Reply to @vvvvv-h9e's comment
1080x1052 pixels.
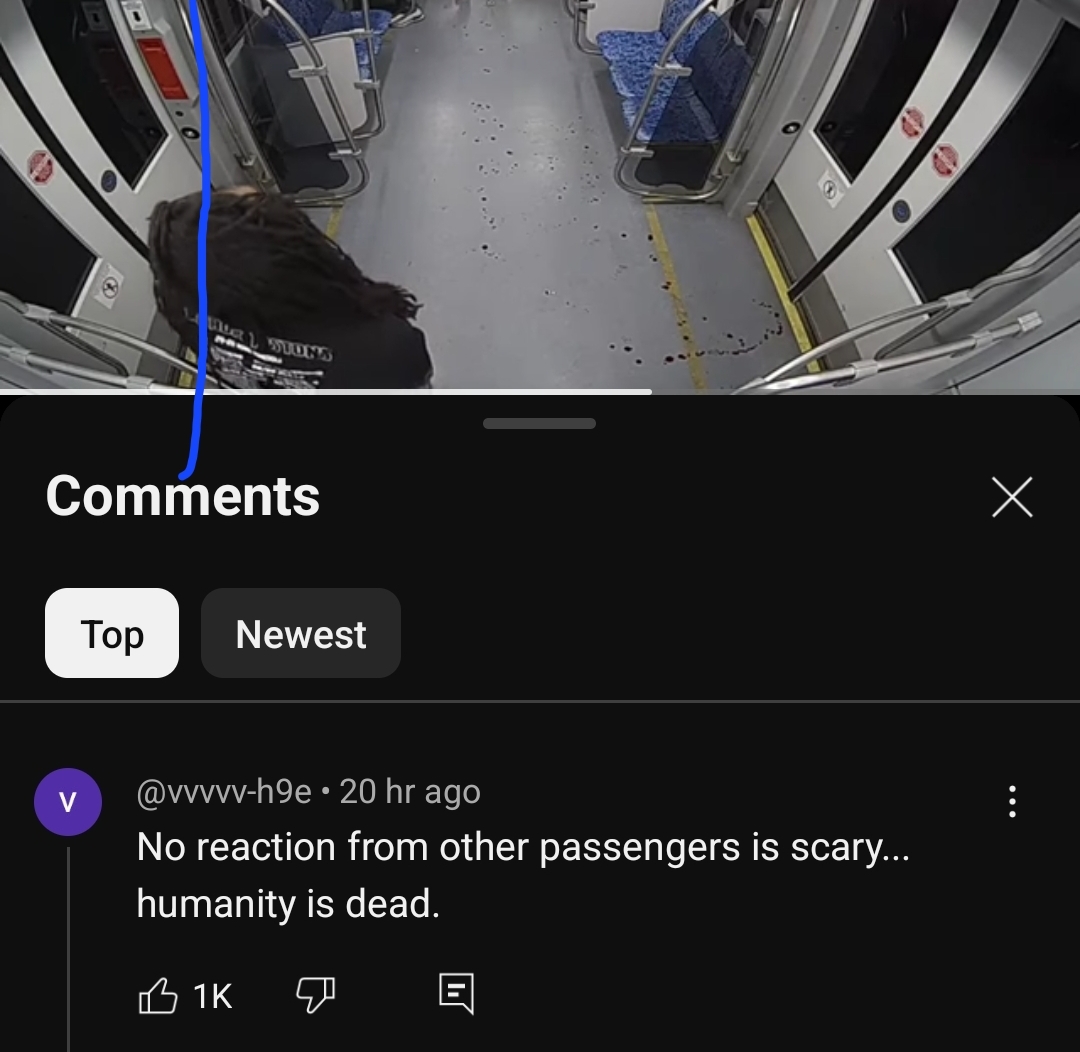(x=456, y=994)
